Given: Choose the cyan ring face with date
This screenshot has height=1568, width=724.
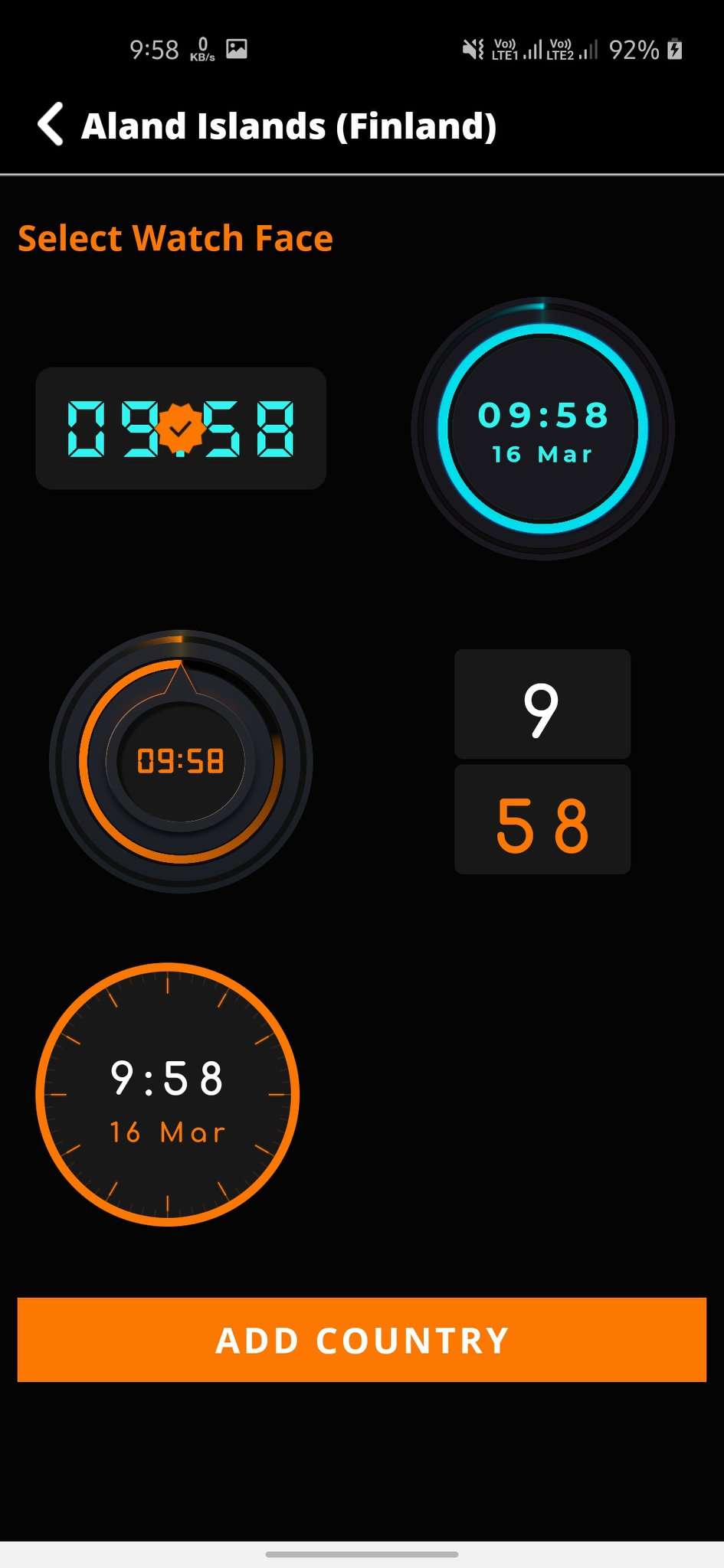Looking at the screenshot, I should [x=542, y=429].
